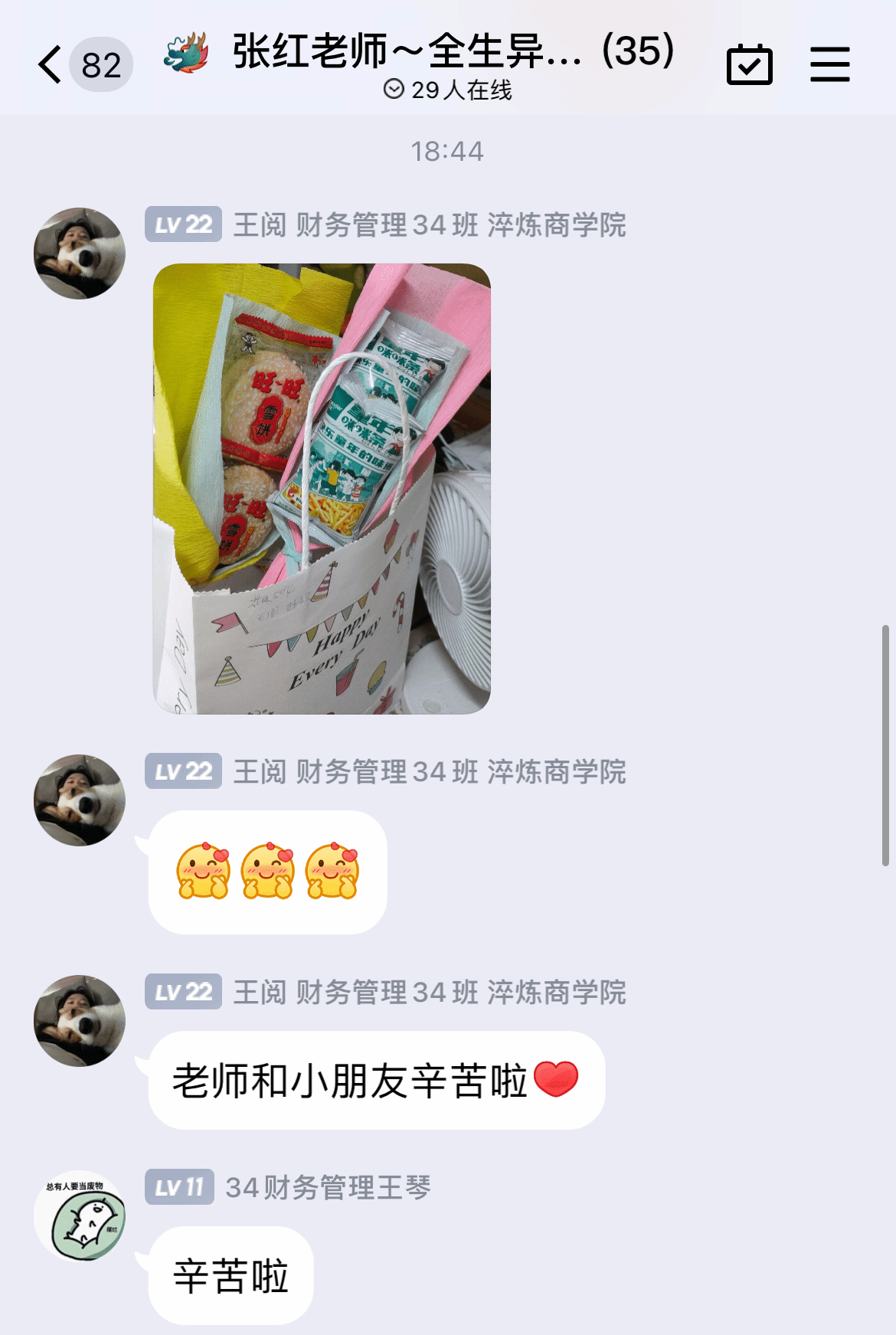Viewport: 896px width, 1335px height.
Task: Open 王阅's avatar beside the photo message
Action: click(x=80, y=254)
